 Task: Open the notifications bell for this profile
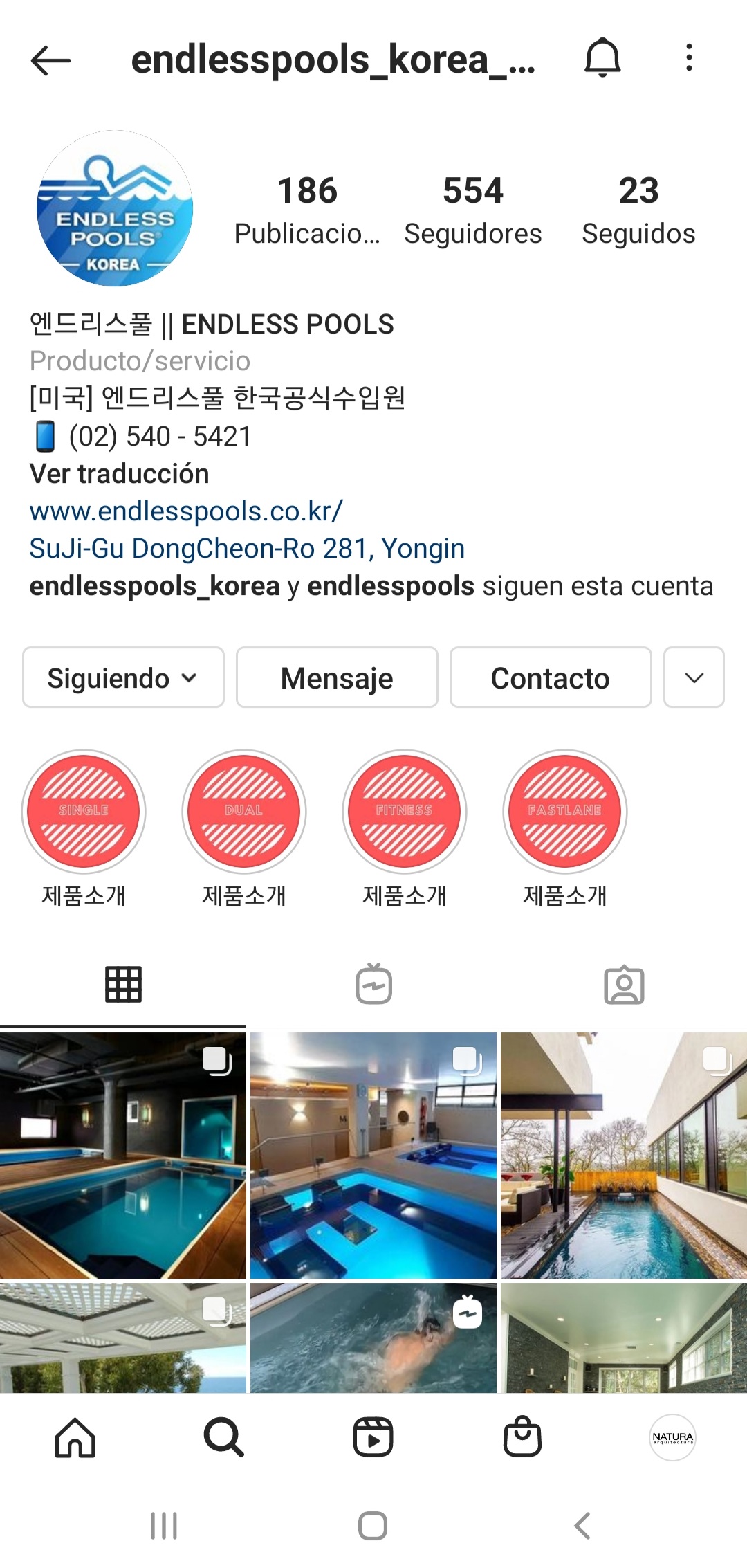coord(602,58)
